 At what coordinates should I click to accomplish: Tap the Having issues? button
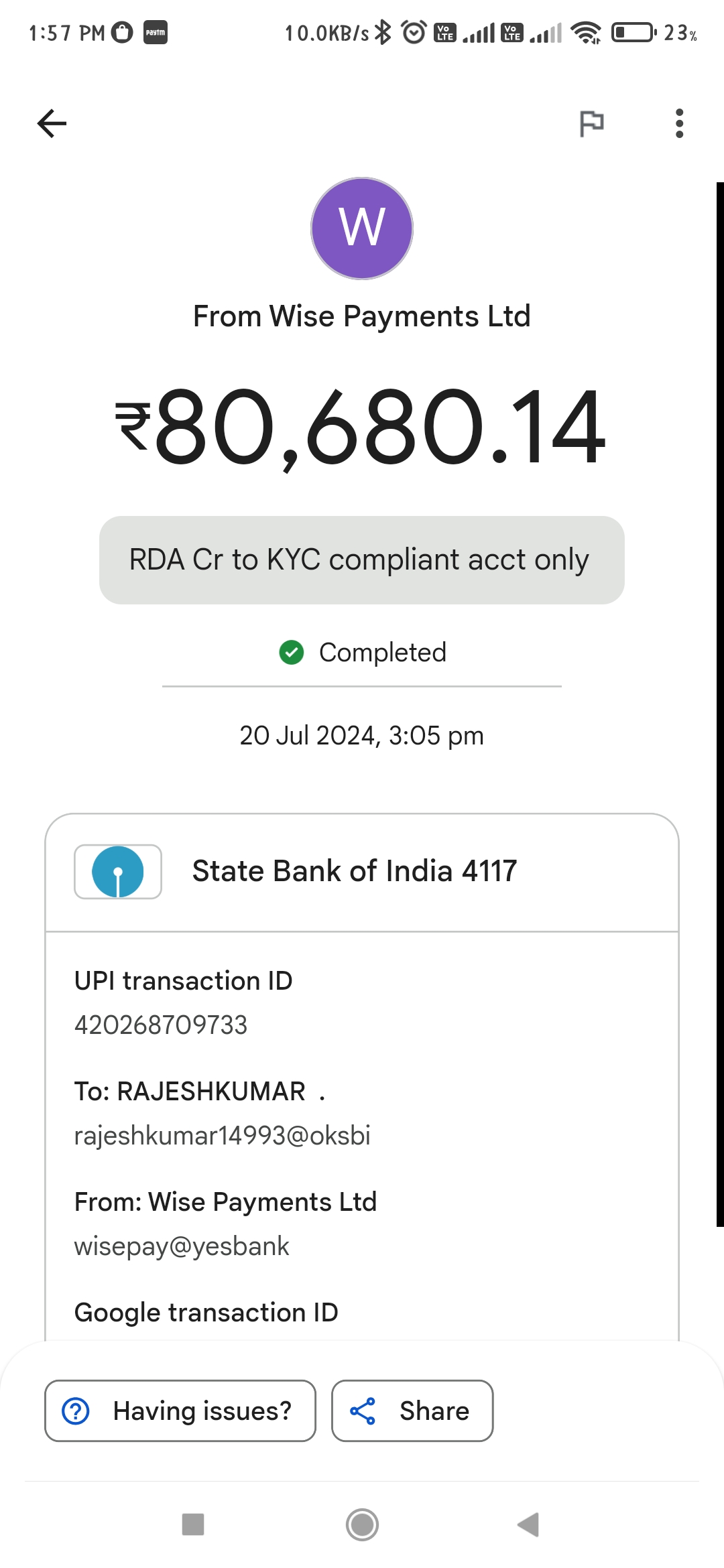tap(180, 1411)
